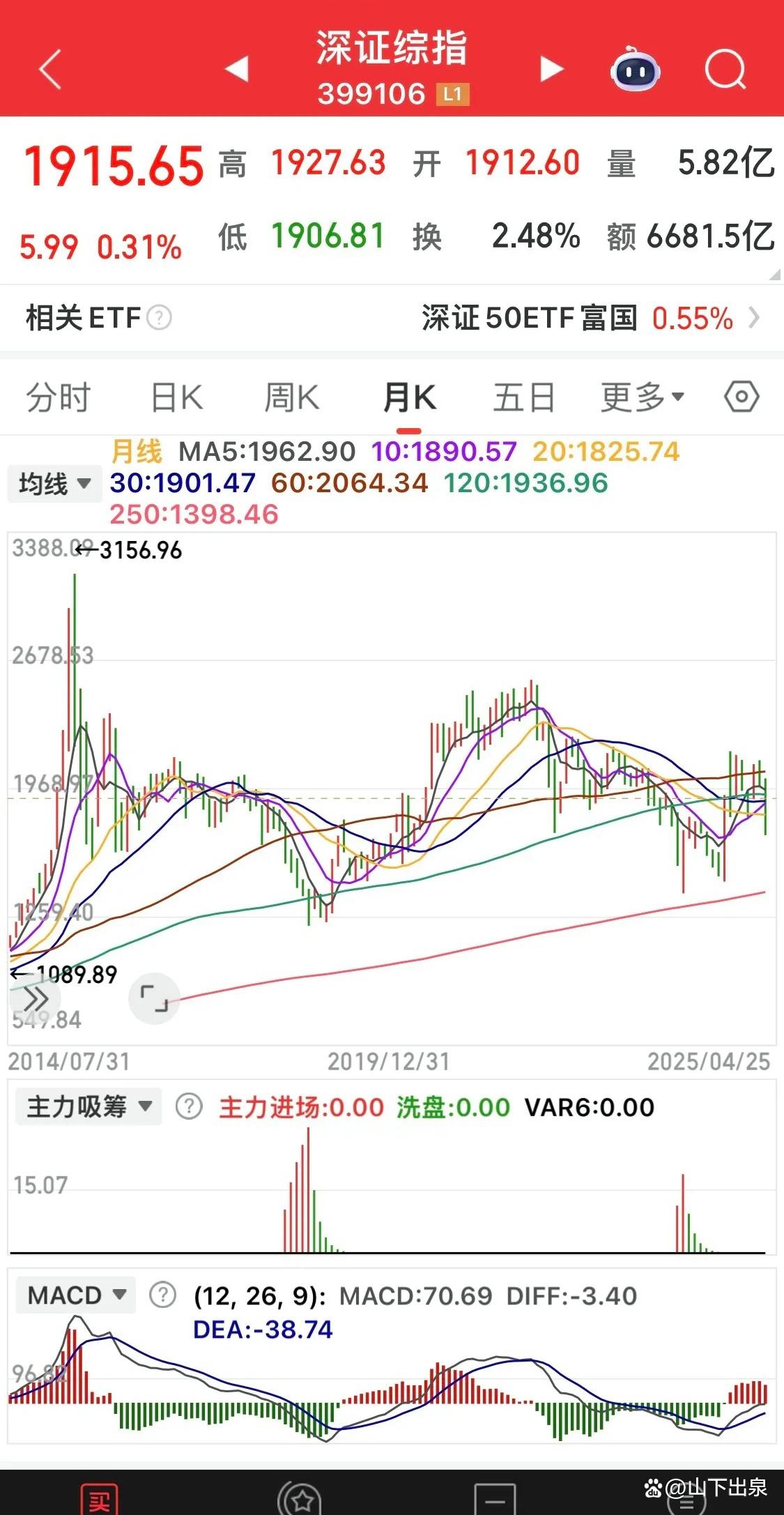The image size is (784, 1515).
Task: Open the robot assistant icon
Action: pyautogui.click(x=635, y=69)
